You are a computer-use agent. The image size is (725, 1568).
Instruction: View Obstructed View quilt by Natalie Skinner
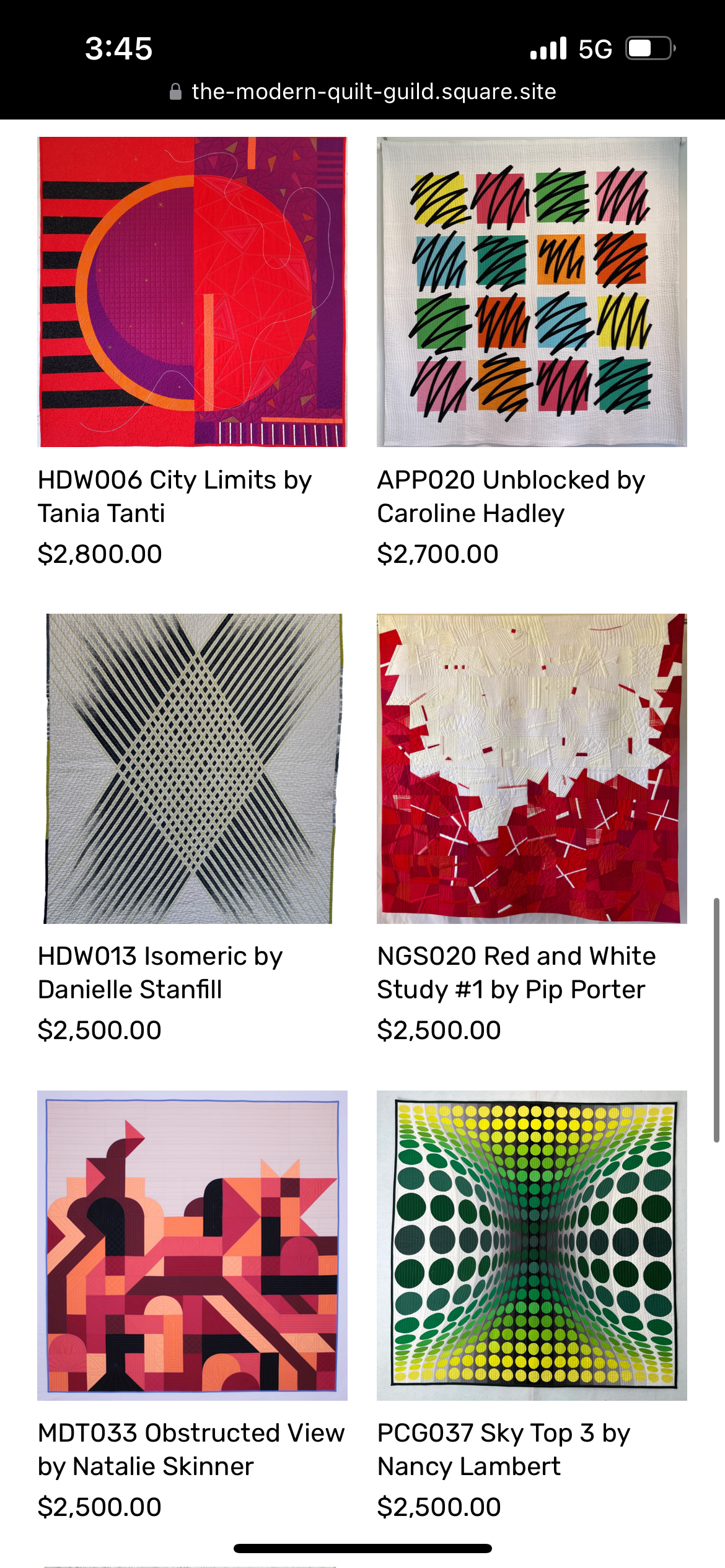[x=192, y=1245]
